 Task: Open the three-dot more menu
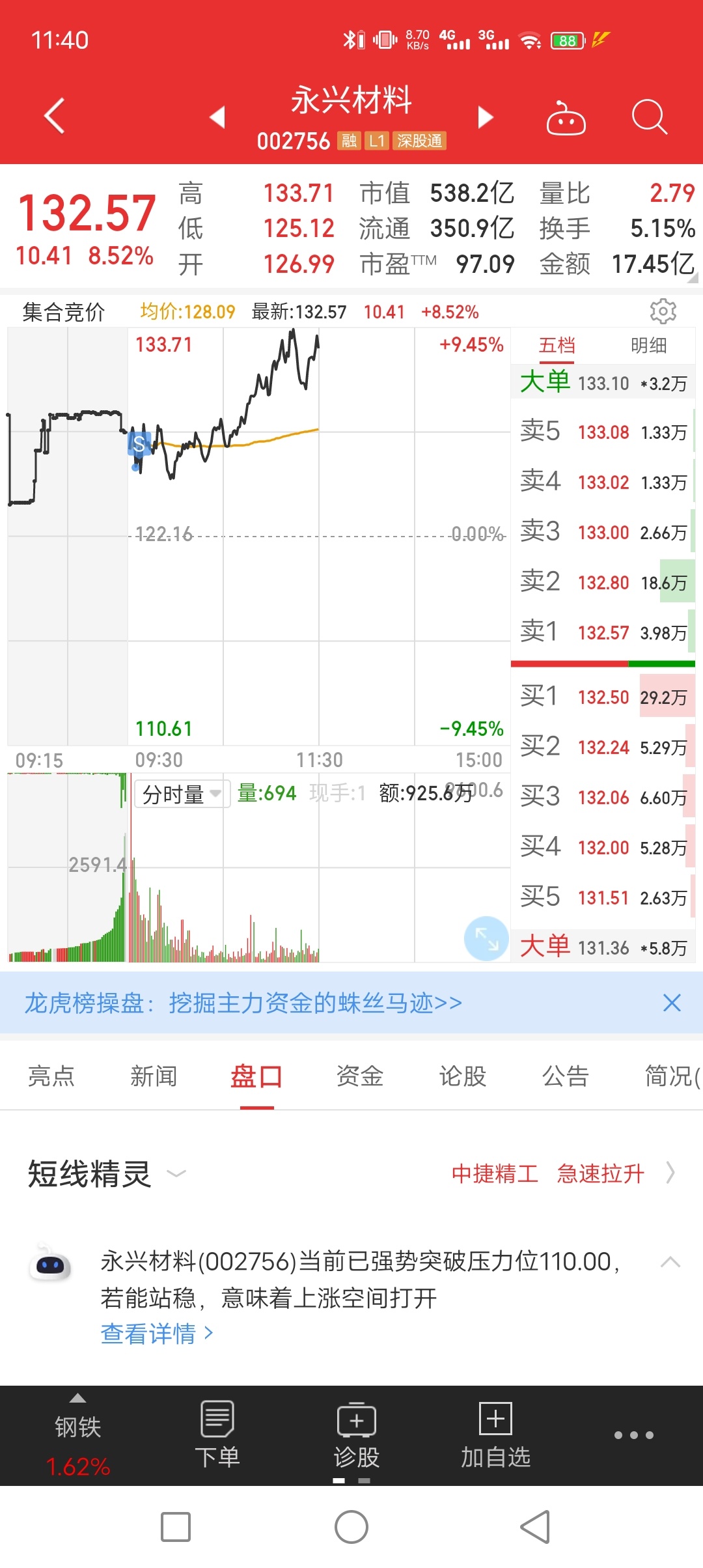point(633,1435)
